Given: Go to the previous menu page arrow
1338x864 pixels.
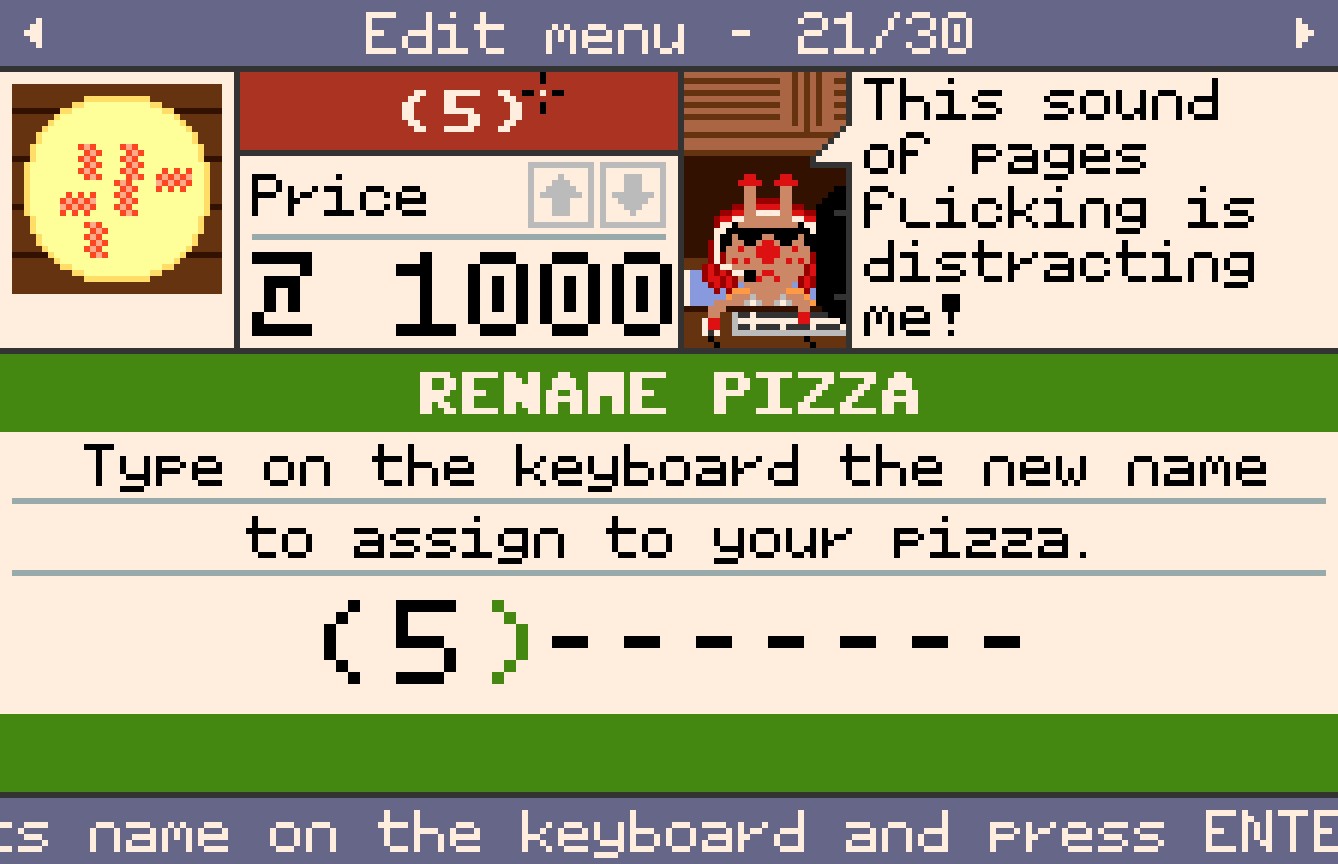Looking at the screenshot, I should [34, 34].
